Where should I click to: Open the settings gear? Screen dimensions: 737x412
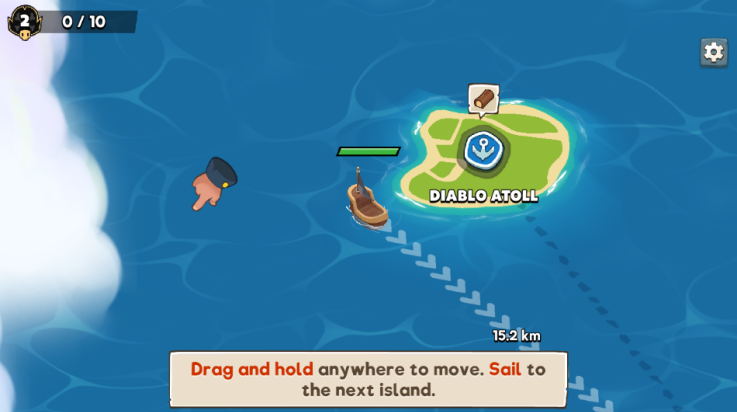click(x=713, y=52)
